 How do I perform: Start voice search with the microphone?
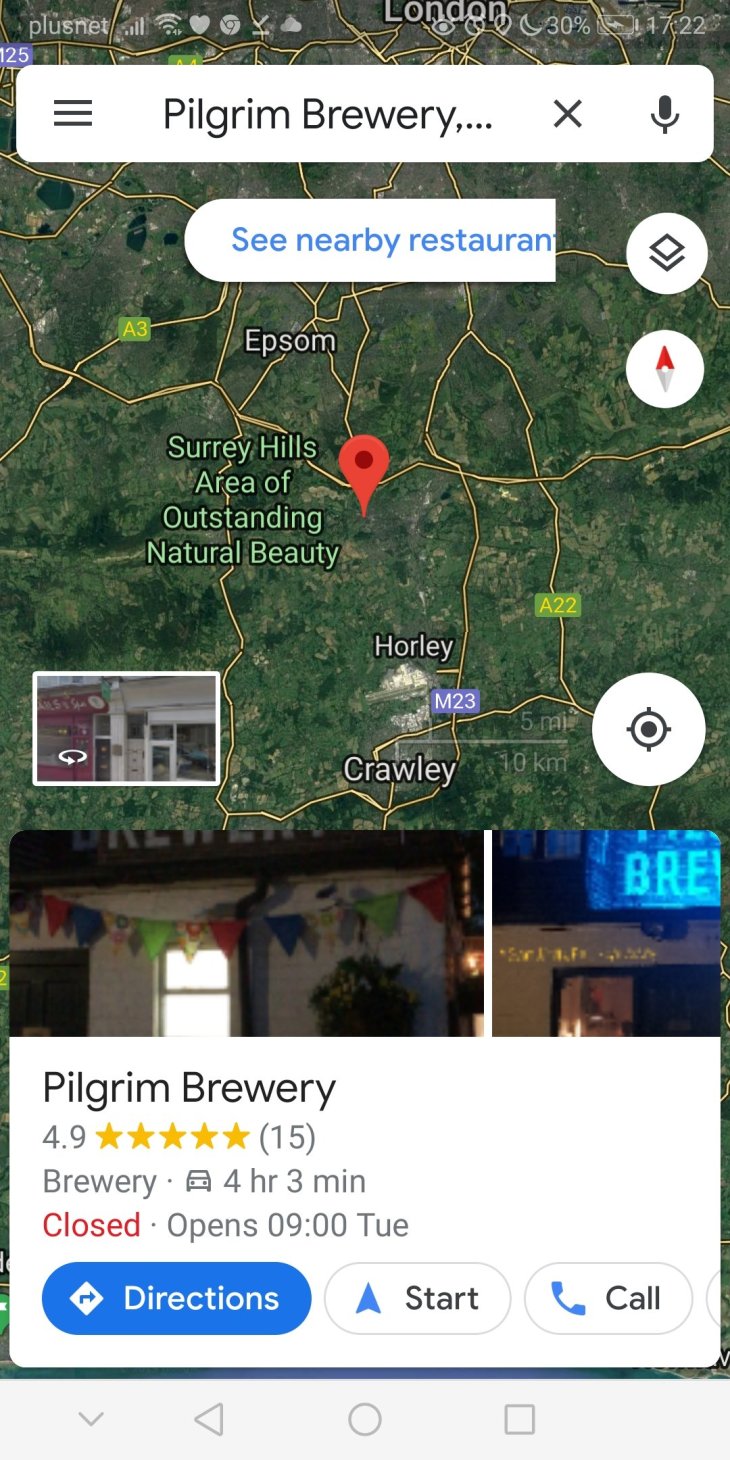tap(664, 115)
